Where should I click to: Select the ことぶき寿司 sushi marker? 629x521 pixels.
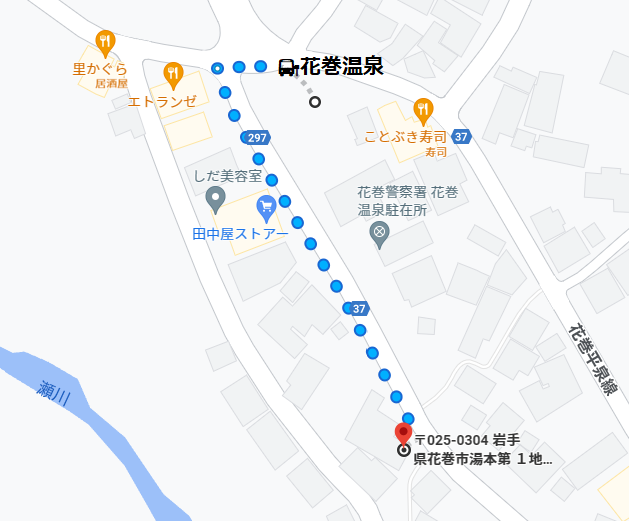[422, 108]
